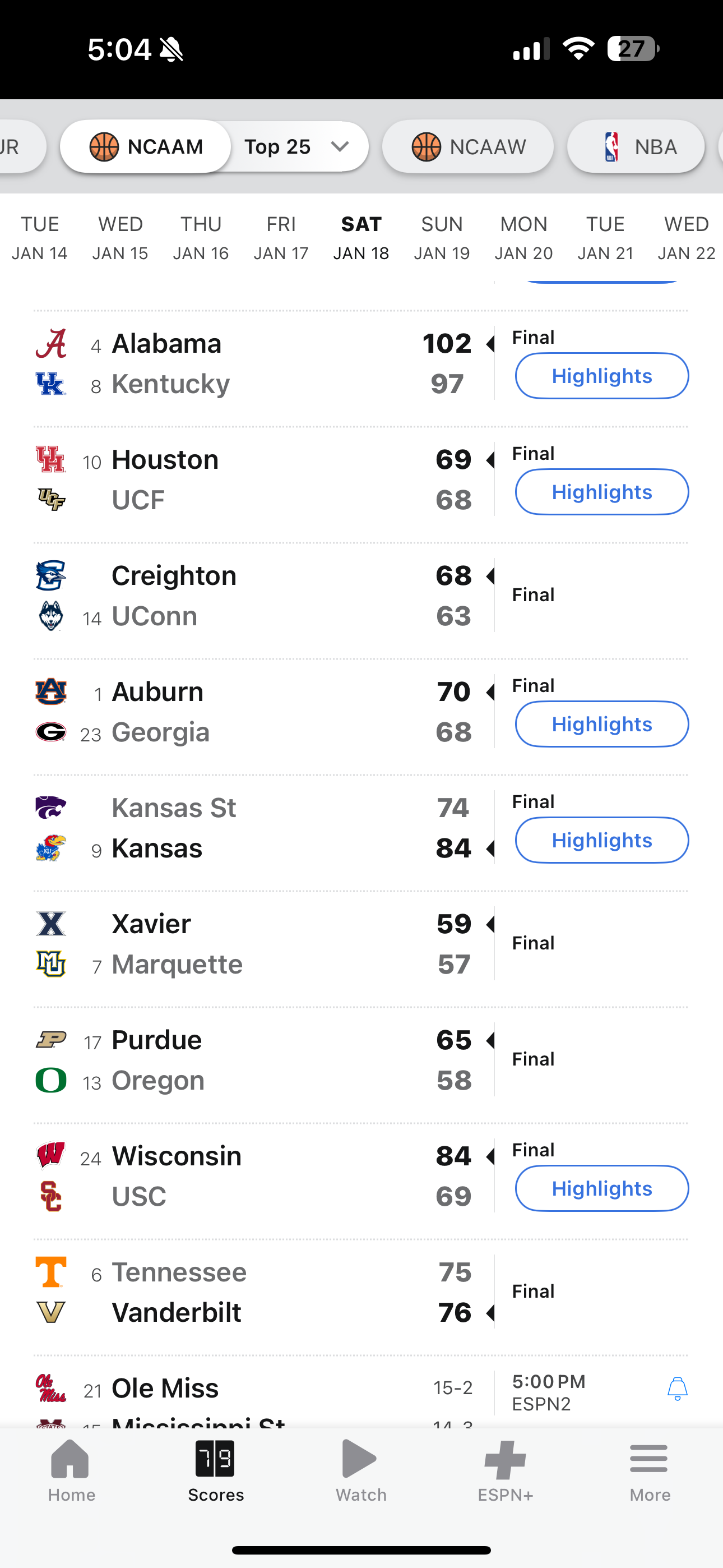Select the NBA league chip

pyautogui.click(x=636, y=147)
